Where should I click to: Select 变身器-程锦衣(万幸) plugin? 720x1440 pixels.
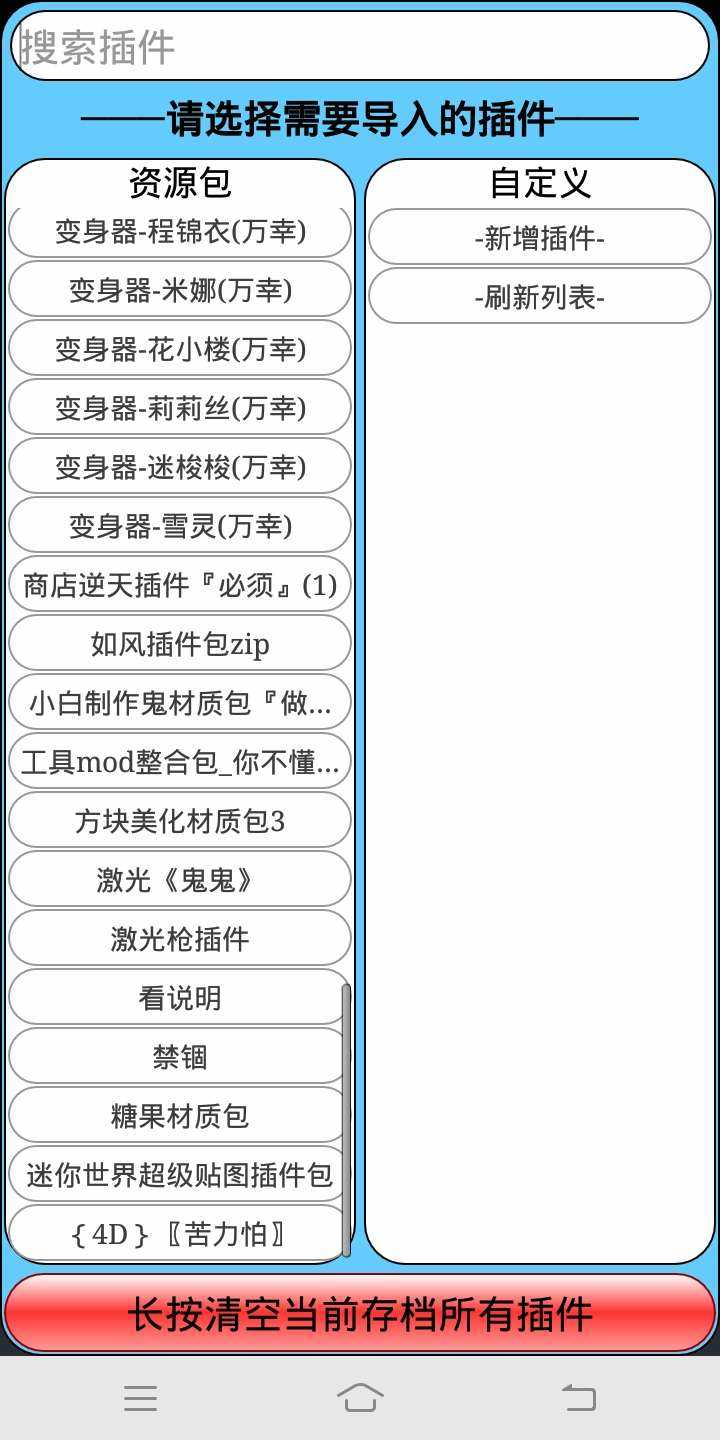point(180,232)
